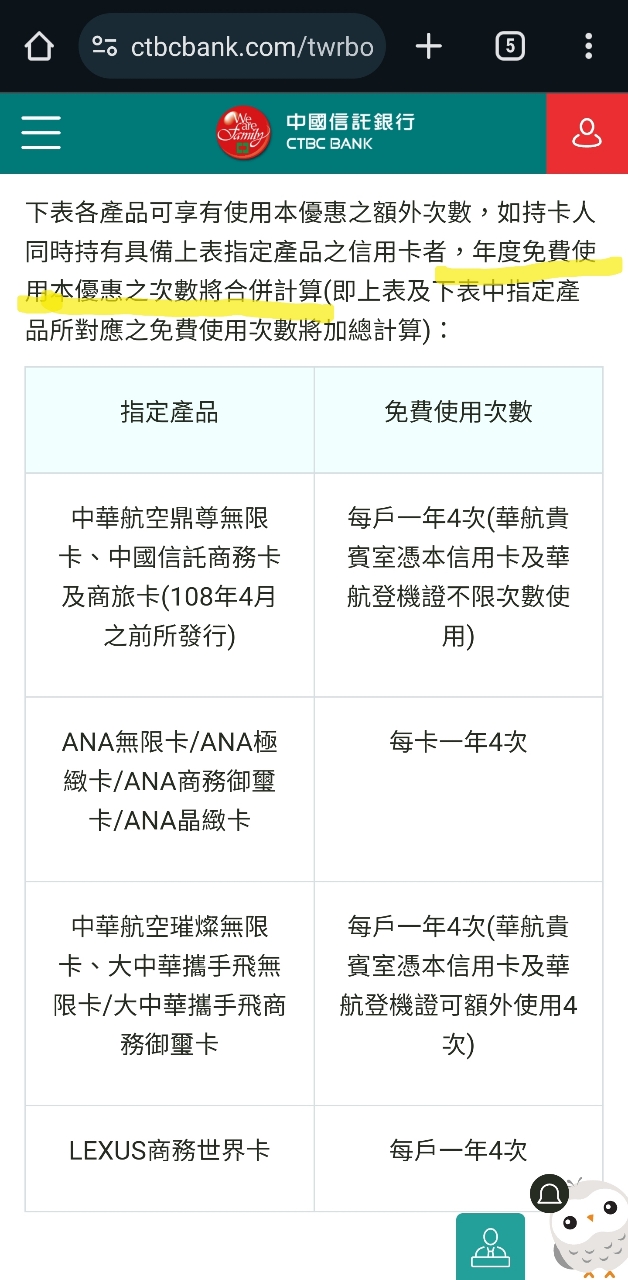Image resolution: width=628 pixels, height=1280 pixels.
Task: Tap the green customer service button
Action: click(490, 1247)
